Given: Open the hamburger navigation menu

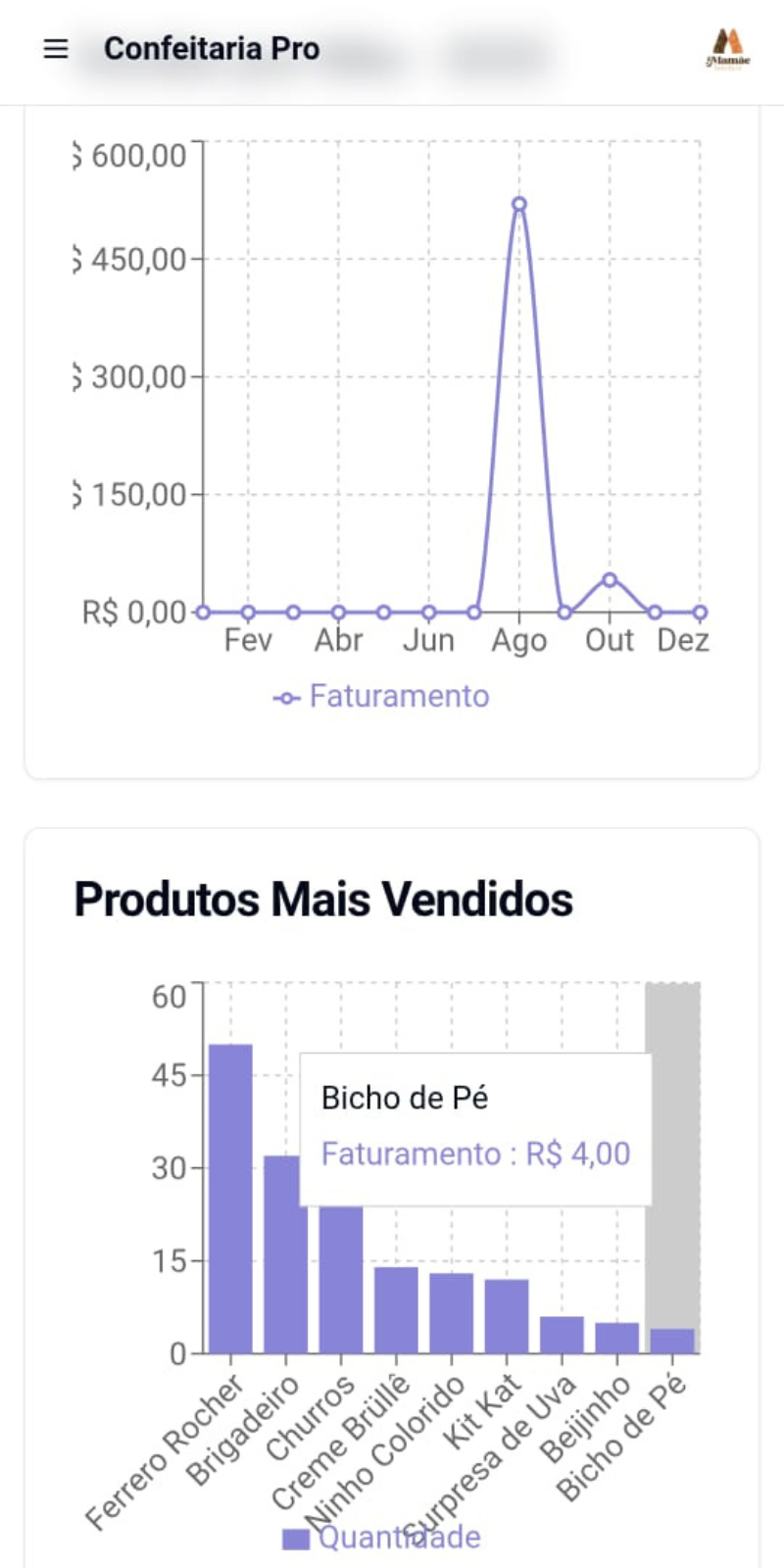Looking at the screenshot, I should (x=56, y=49).
